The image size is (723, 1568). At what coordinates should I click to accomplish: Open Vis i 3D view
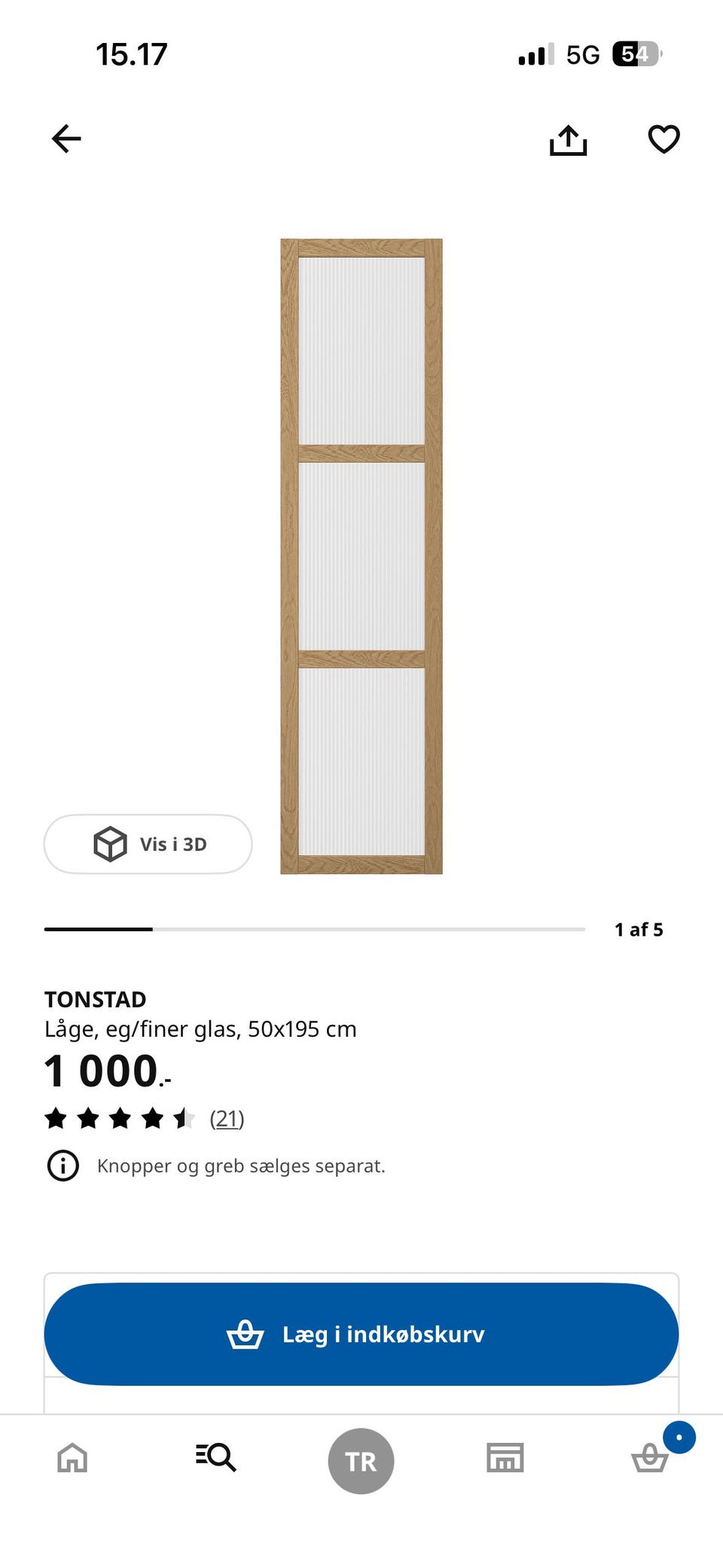(x=148, y=844)
